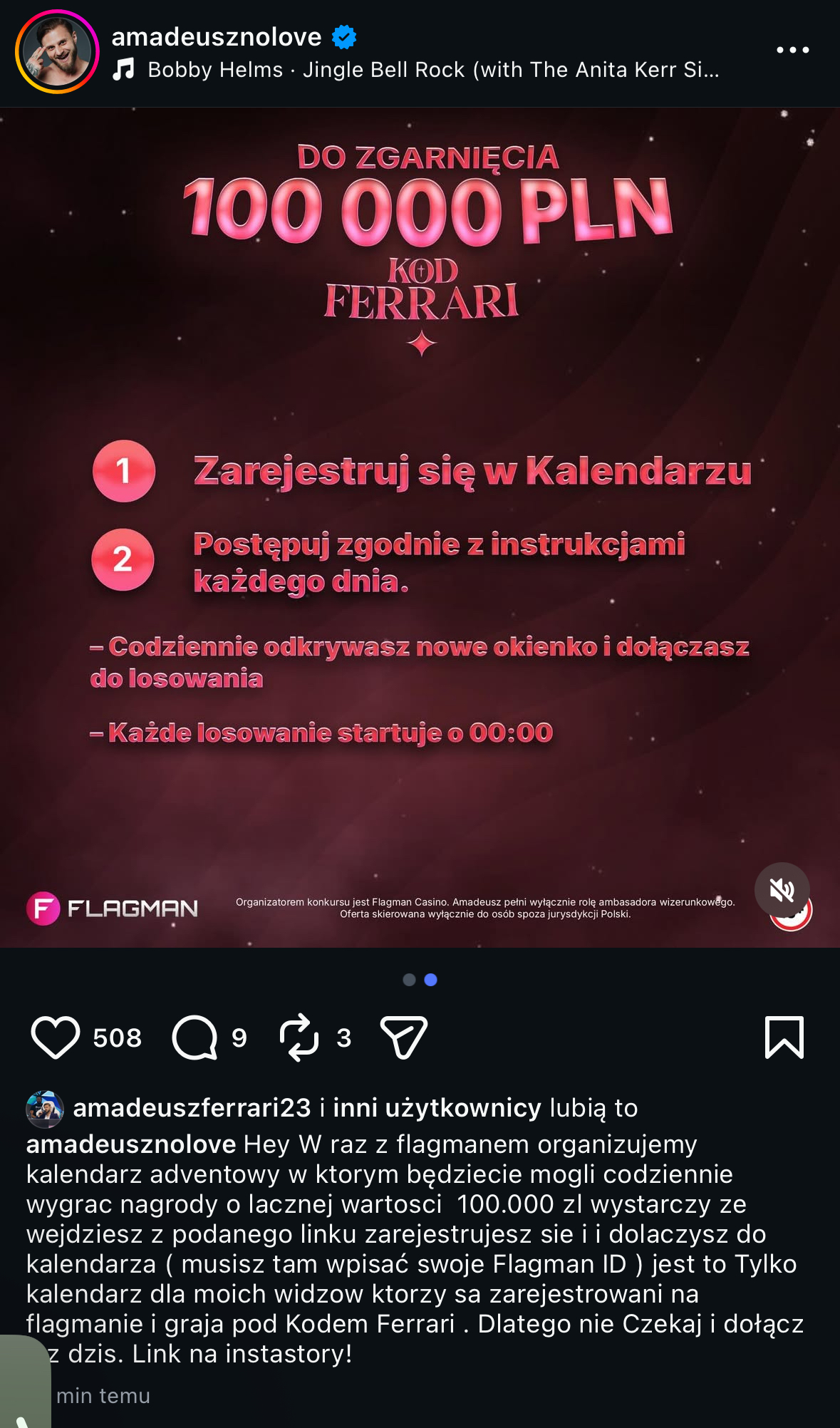Save the post with the bookmark icon
840x1428 pixels.
(x=784, y=1038)
